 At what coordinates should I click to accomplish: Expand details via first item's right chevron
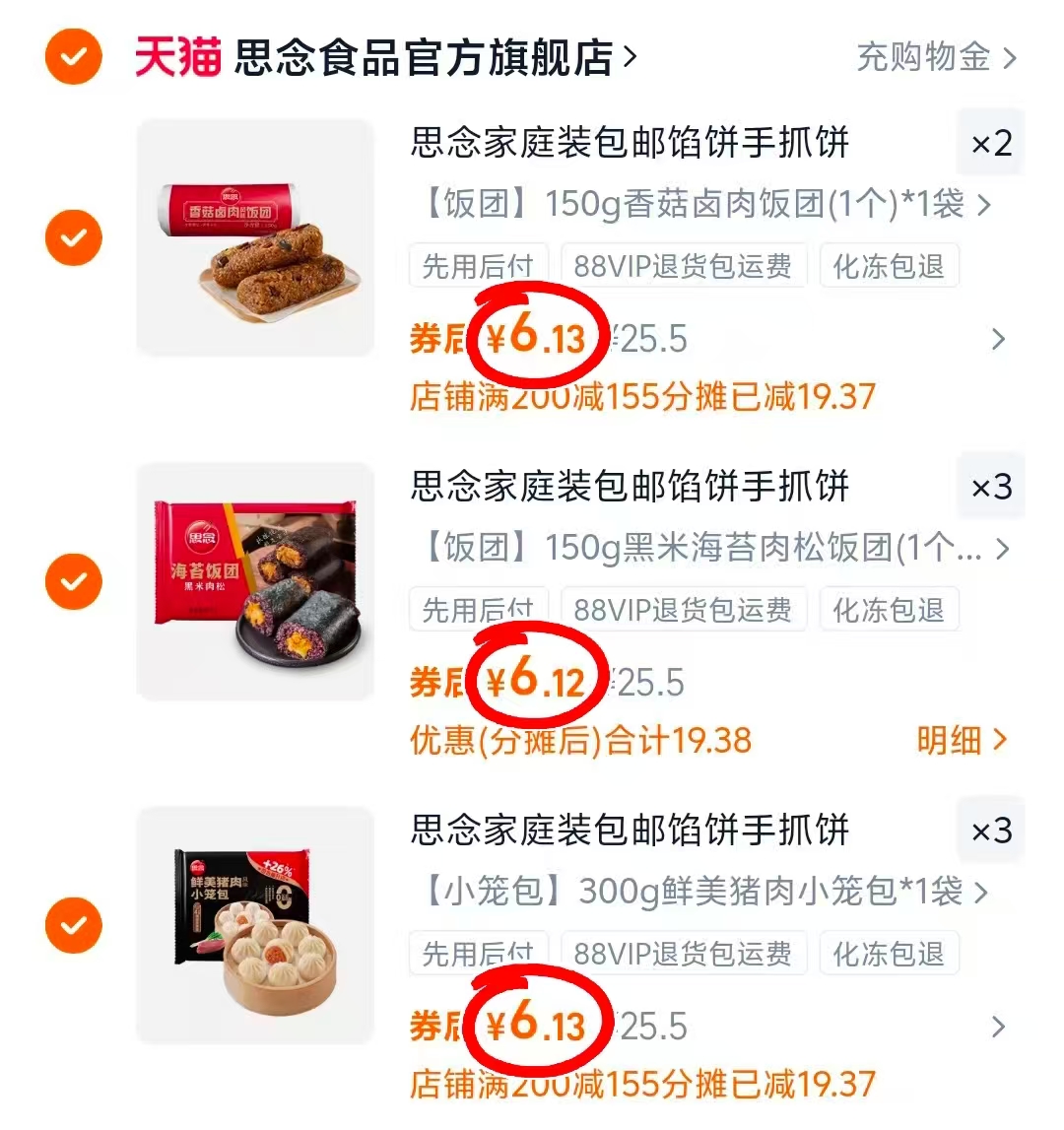pos(1000,338)
